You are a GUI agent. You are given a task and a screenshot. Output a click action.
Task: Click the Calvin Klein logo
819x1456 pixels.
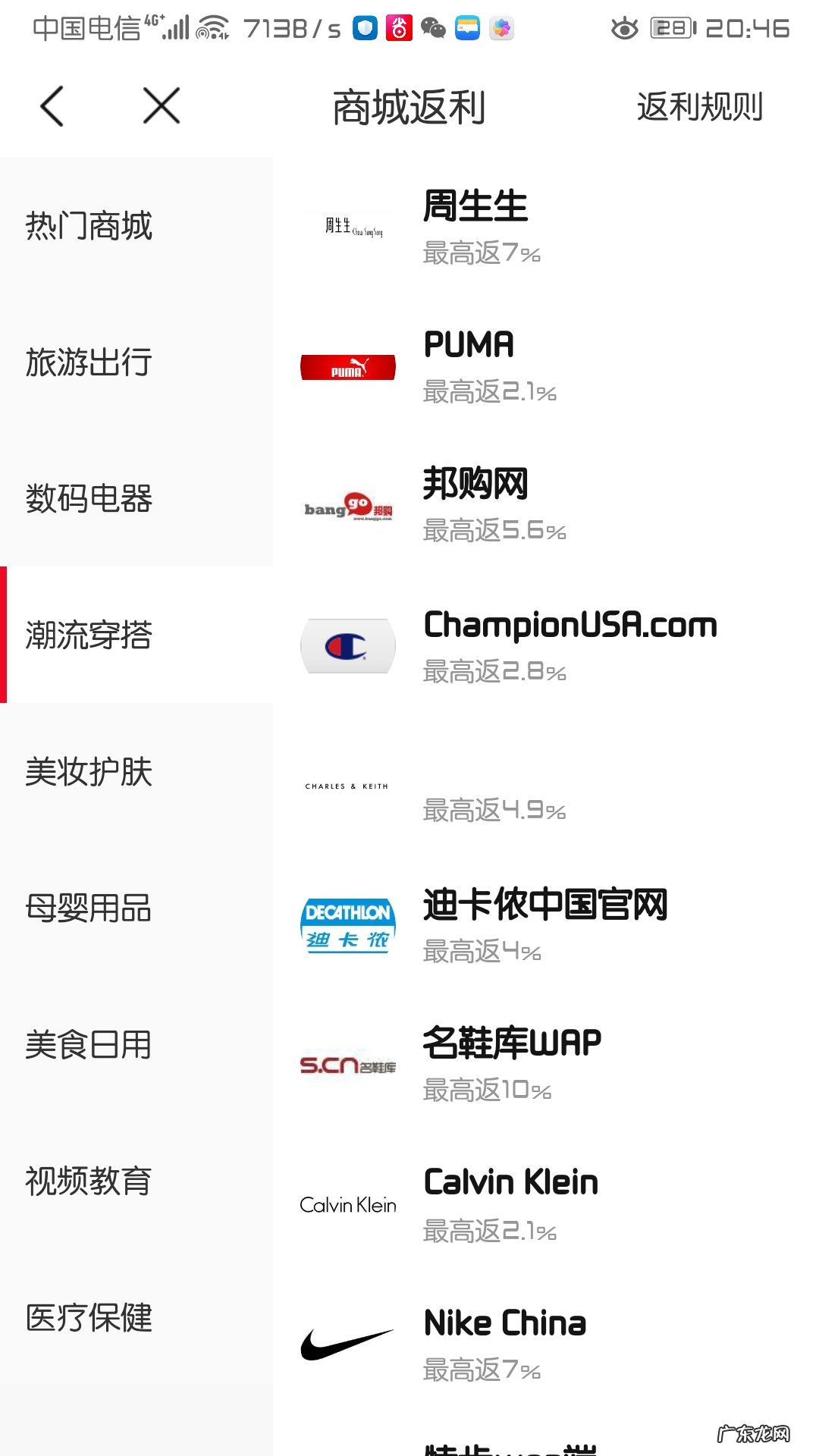pos(347,1203)
